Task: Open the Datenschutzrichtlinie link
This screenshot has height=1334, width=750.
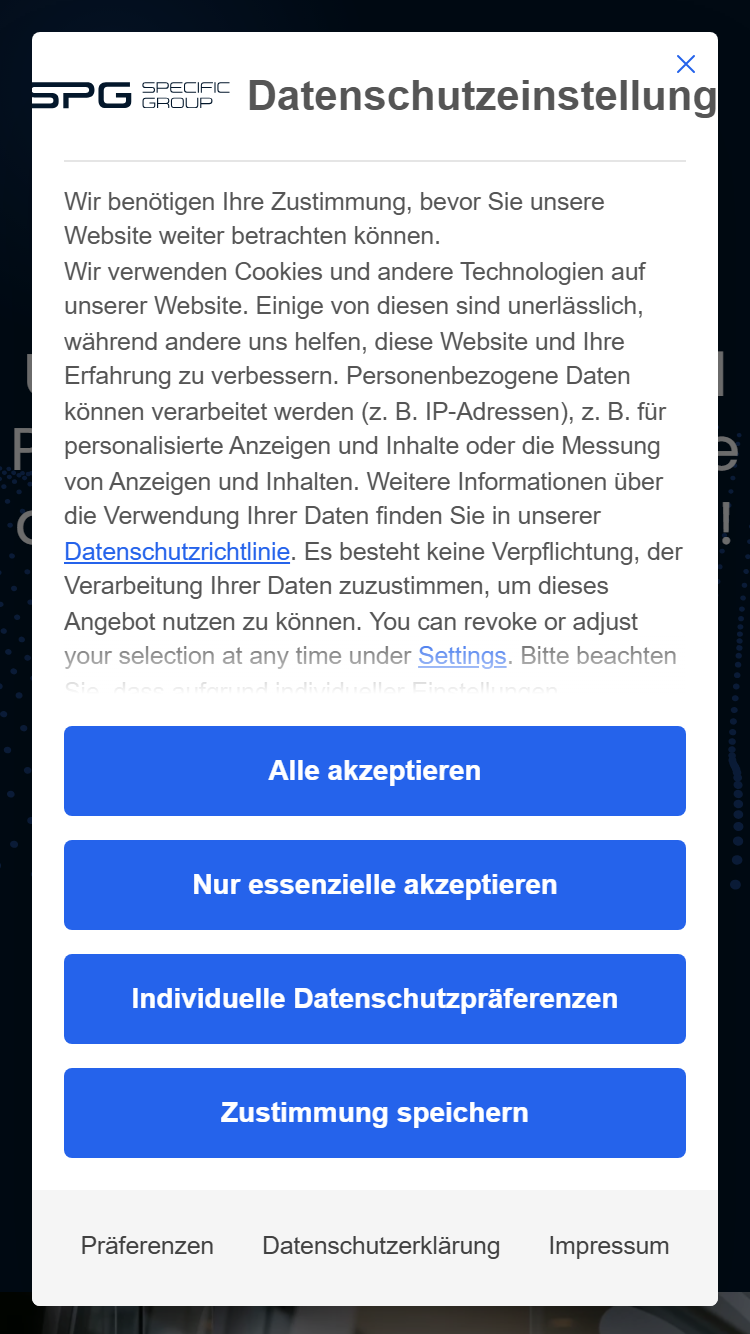Action: [x=177, y=551]
